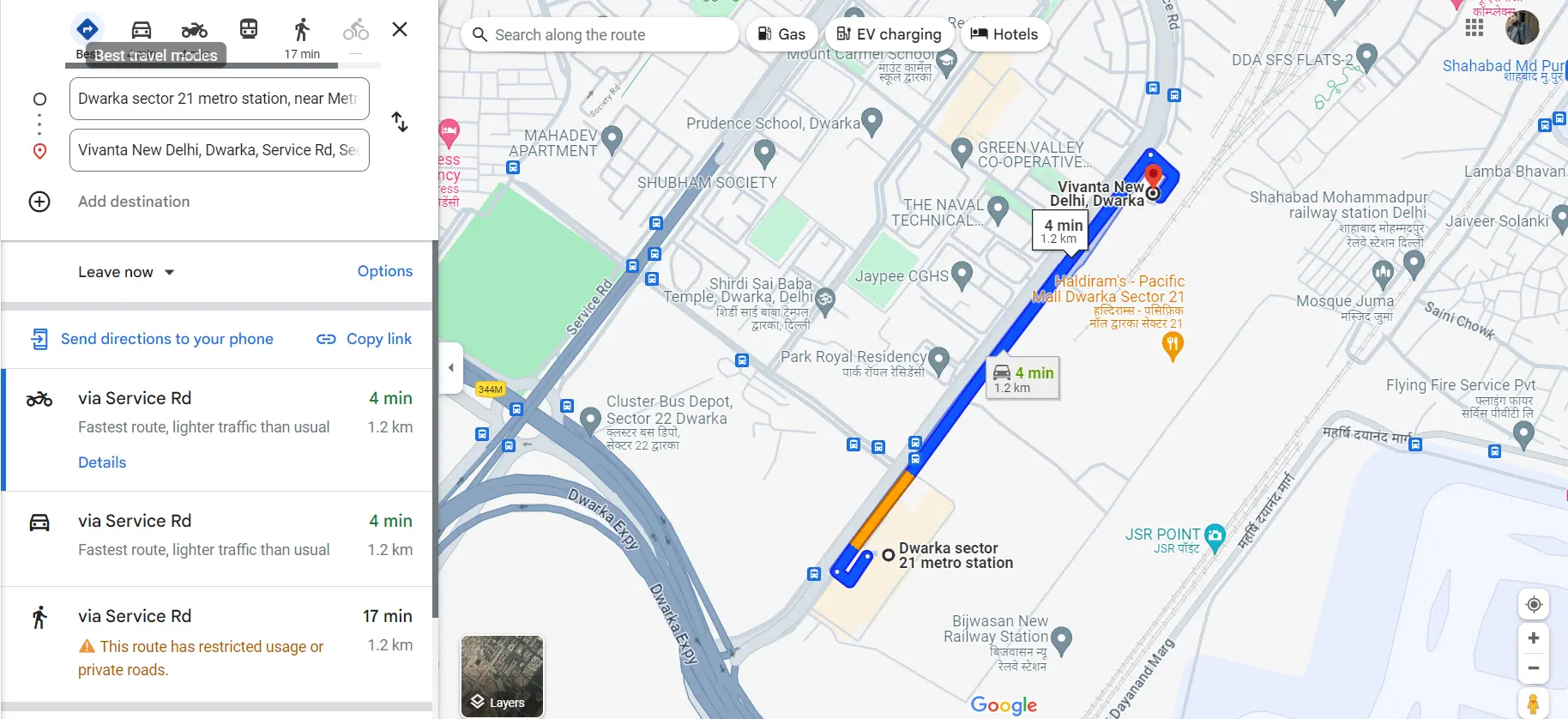This screenshot has width=1568, height=719.
Task: Copy link to these directions
Action: 365,339
